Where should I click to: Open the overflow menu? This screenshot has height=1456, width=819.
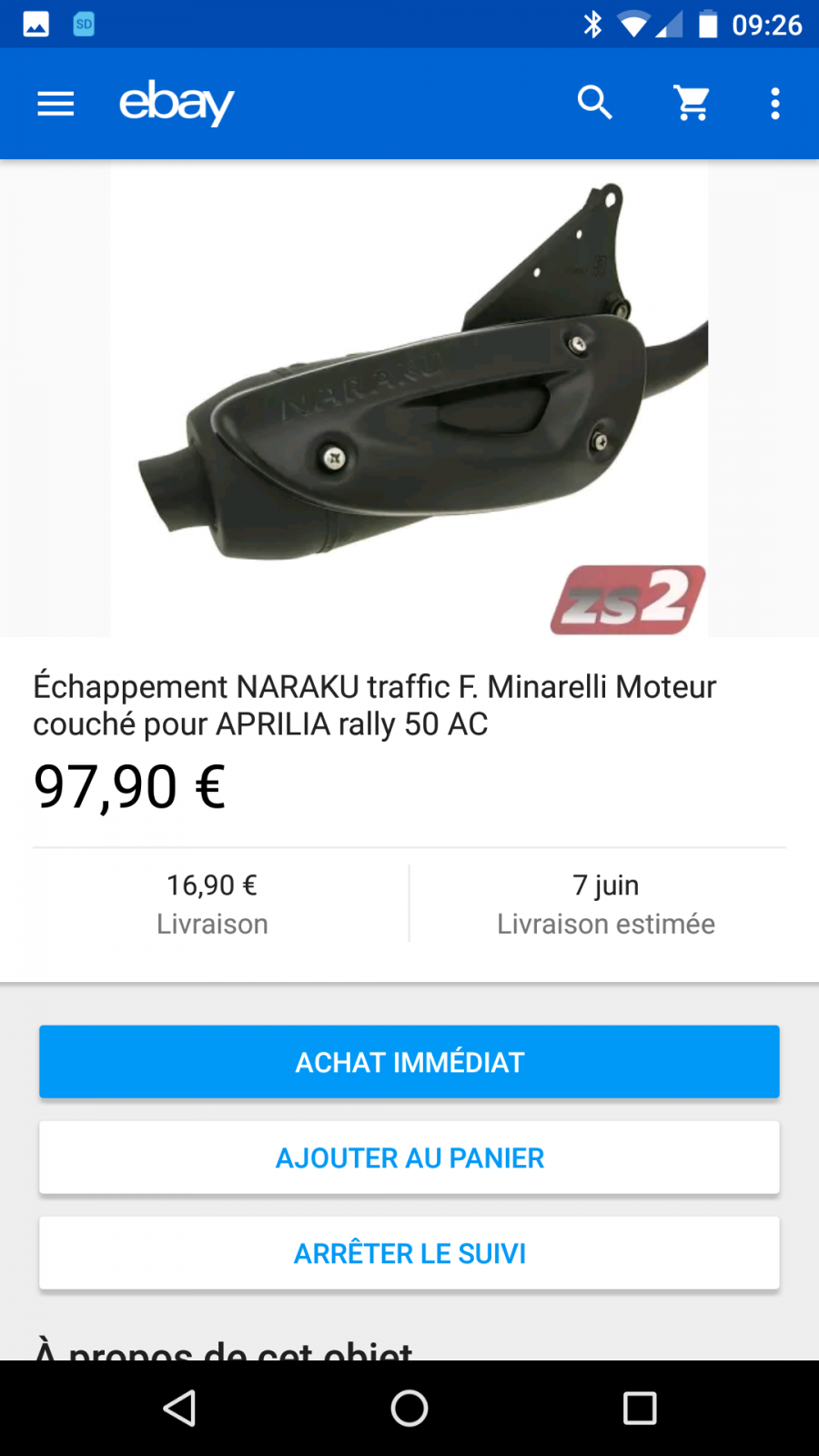click(x=775, y=104)
